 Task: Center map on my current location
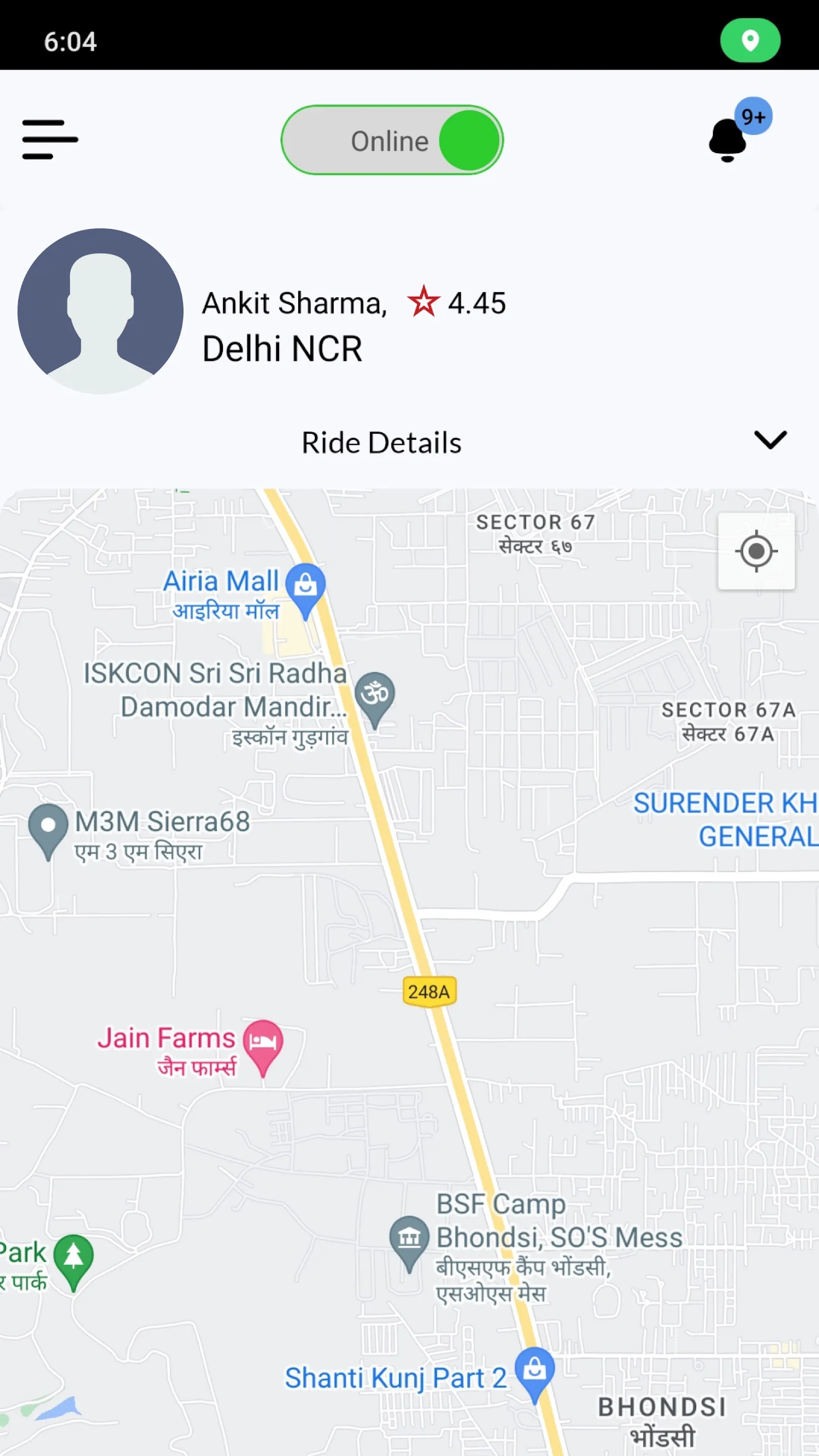[756, 551]
